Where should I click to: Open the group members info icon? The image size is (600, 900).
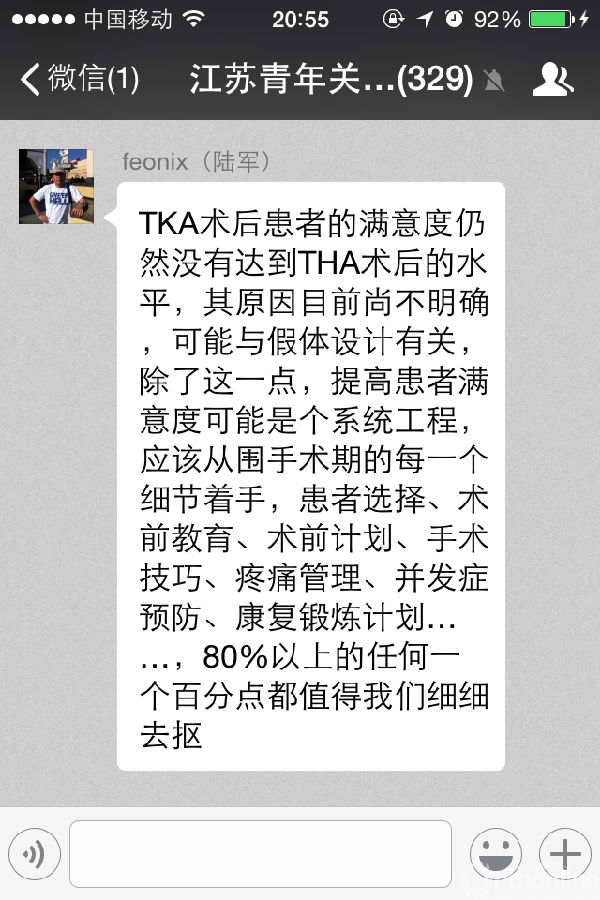552,79
